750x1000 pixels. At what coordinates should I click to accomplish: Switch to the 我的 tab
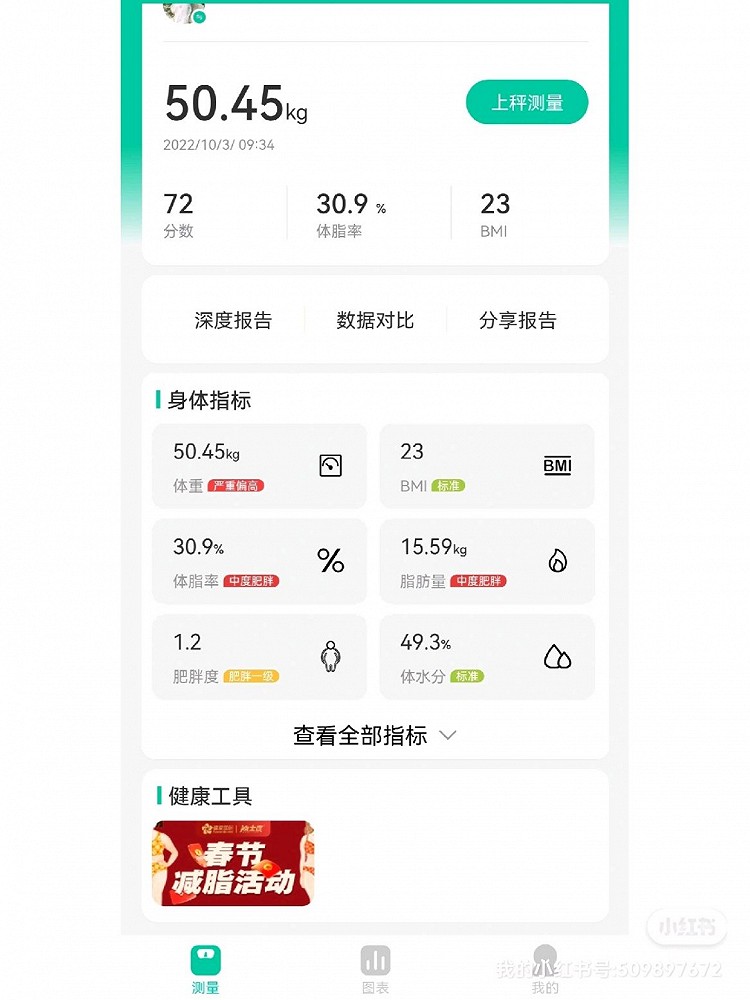point(545,970)
